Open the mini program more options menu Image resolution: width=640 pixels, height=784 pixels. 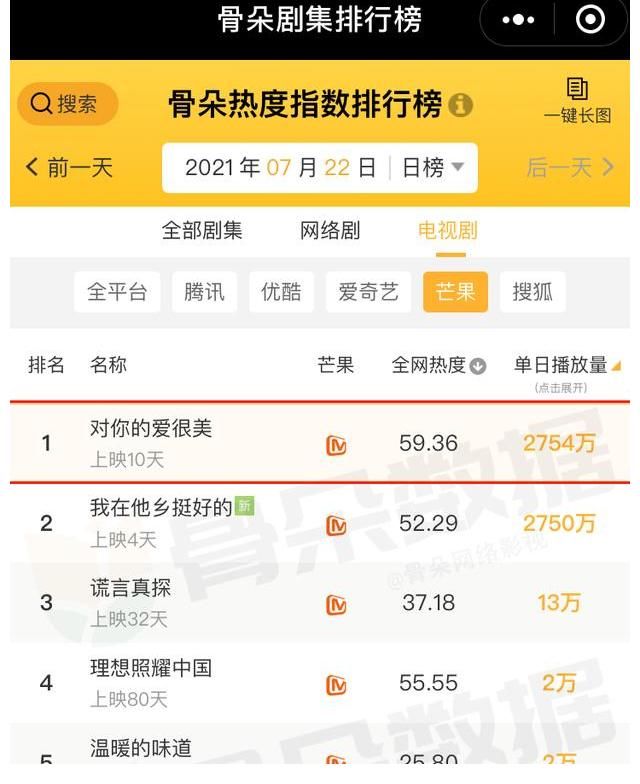pyautogui.click(x=518, y=20)
